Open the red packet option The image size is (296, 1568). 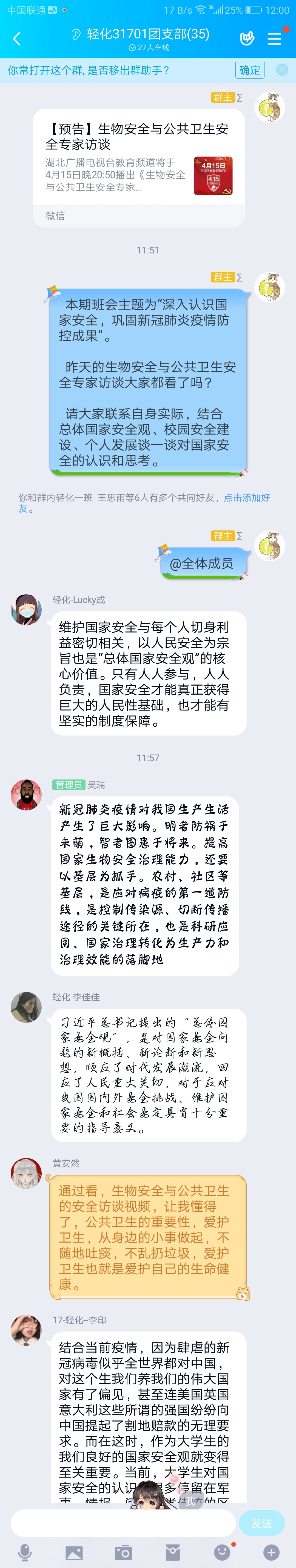click(x=173, y=1552)
